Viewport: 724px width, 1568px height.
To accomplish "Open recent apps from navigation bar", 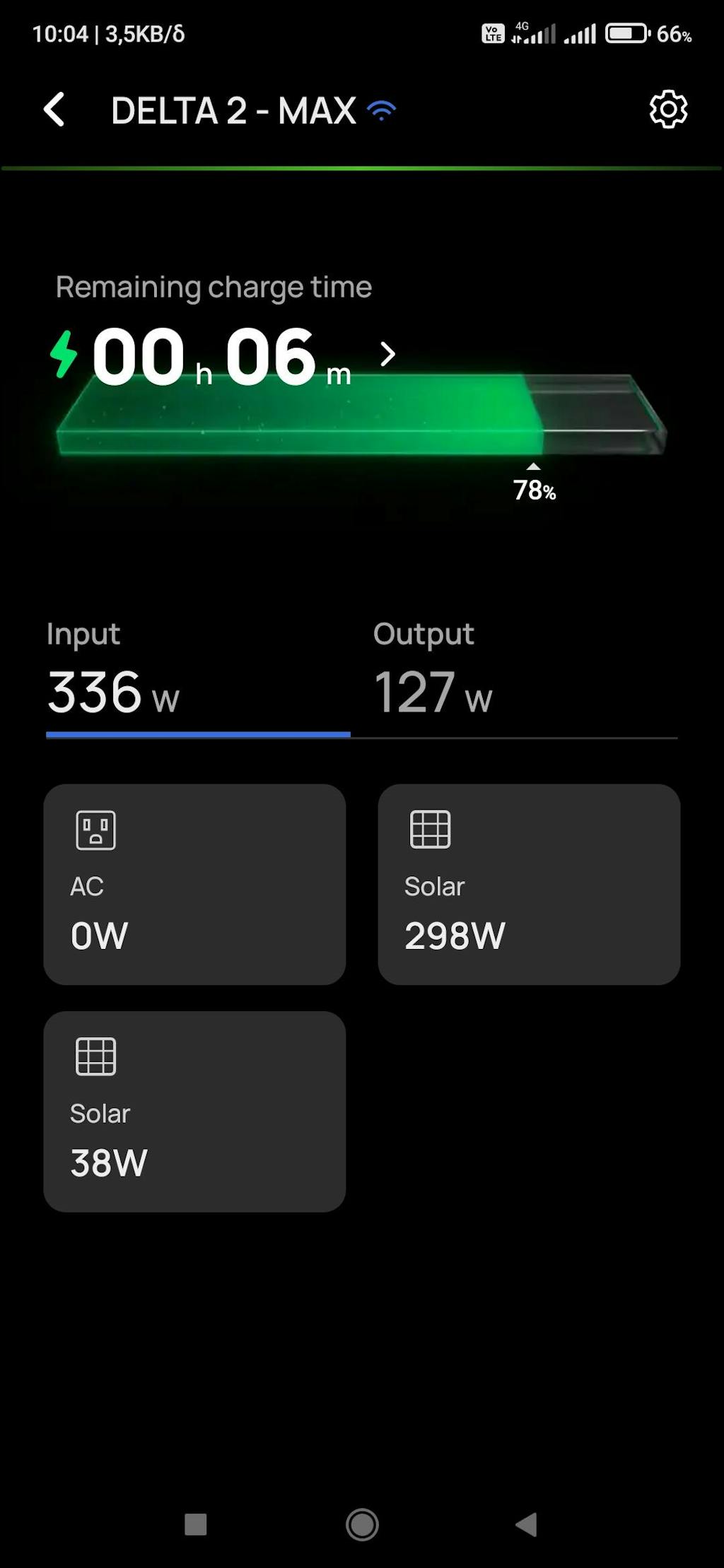I will click(x=195, y=1524).
